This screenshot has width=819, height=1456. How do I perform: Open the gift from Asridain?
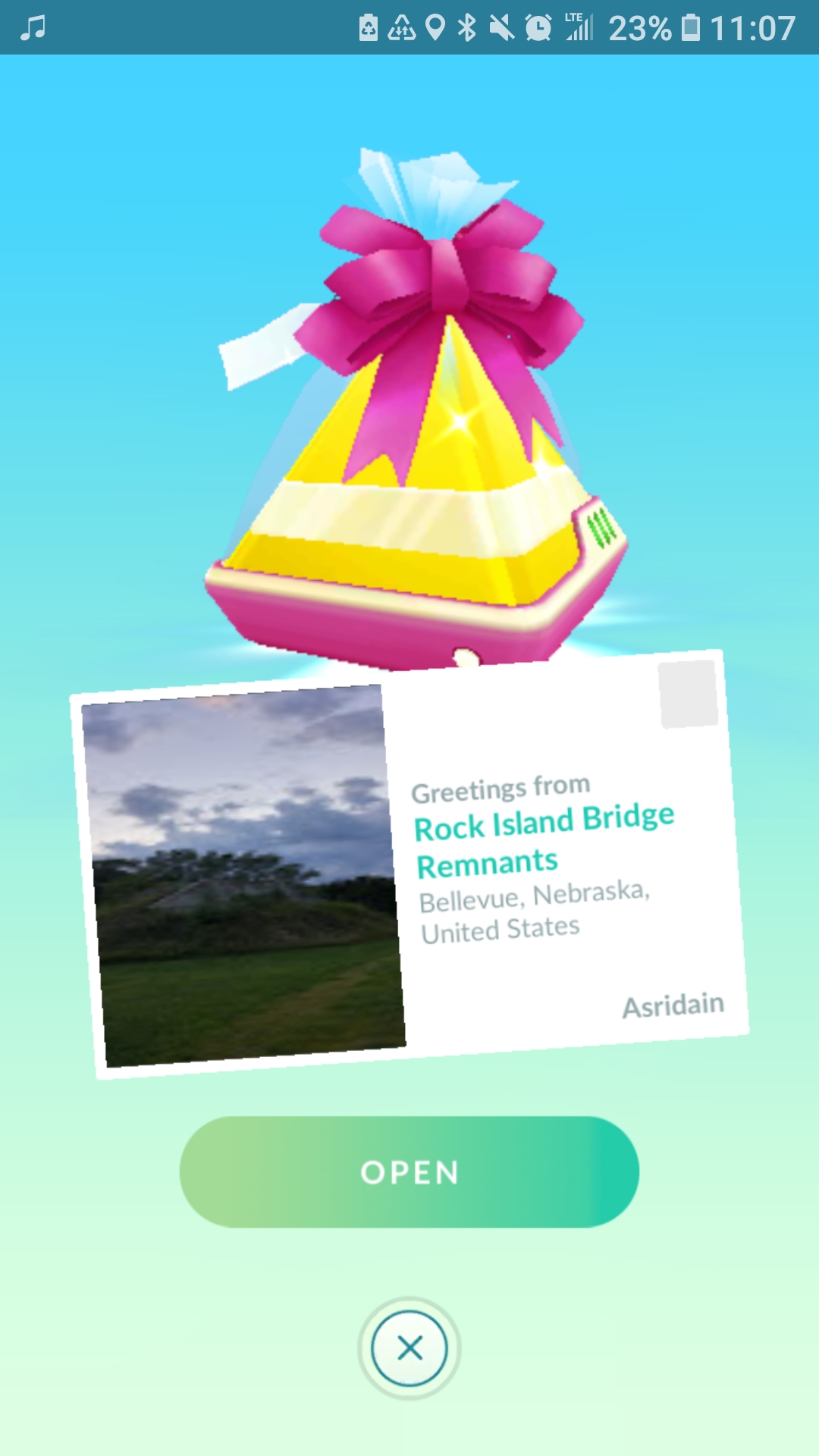click(409, 1172)
